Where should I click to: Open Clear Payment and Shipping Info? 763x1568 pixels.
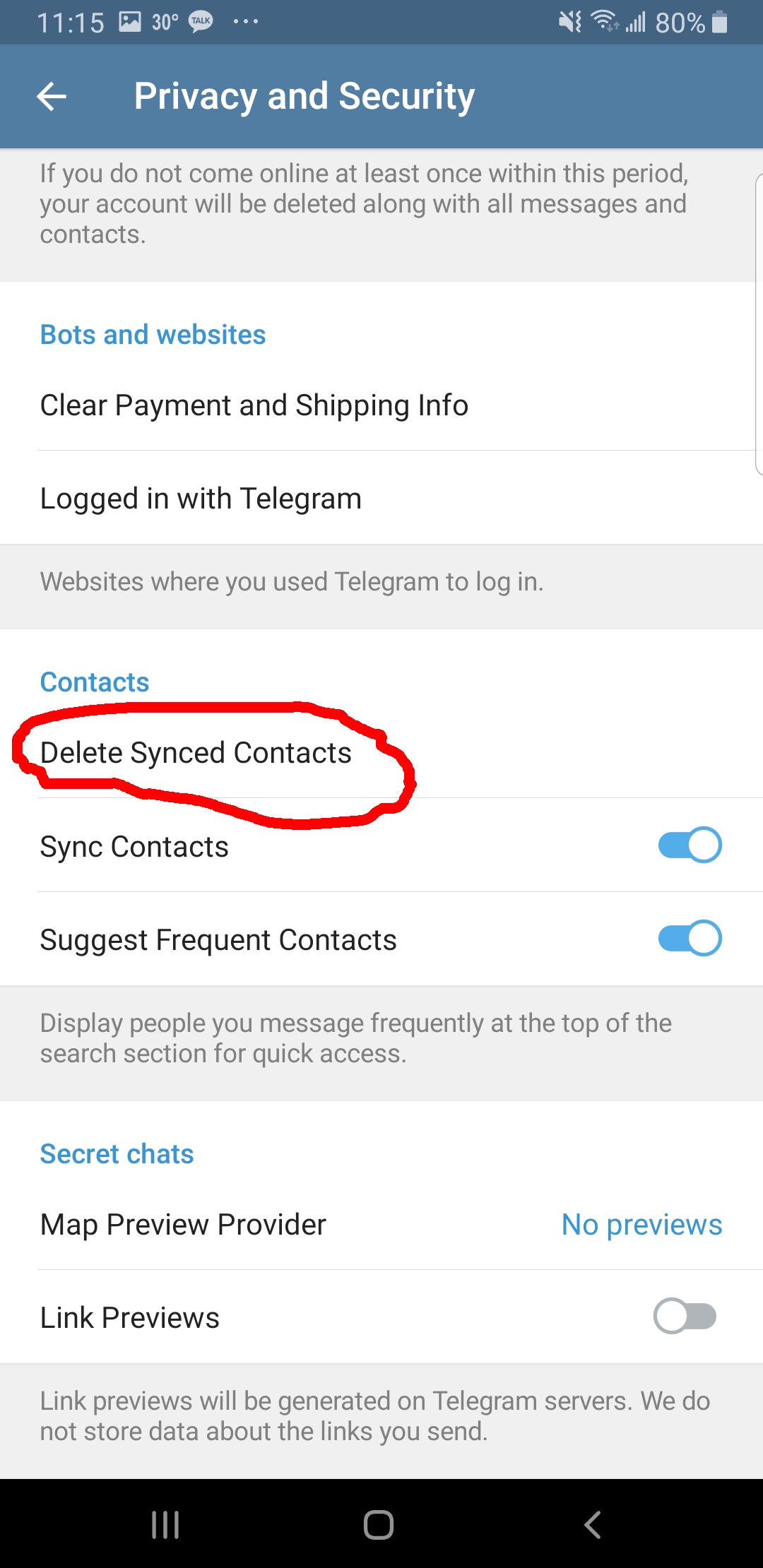click(381, 405)
